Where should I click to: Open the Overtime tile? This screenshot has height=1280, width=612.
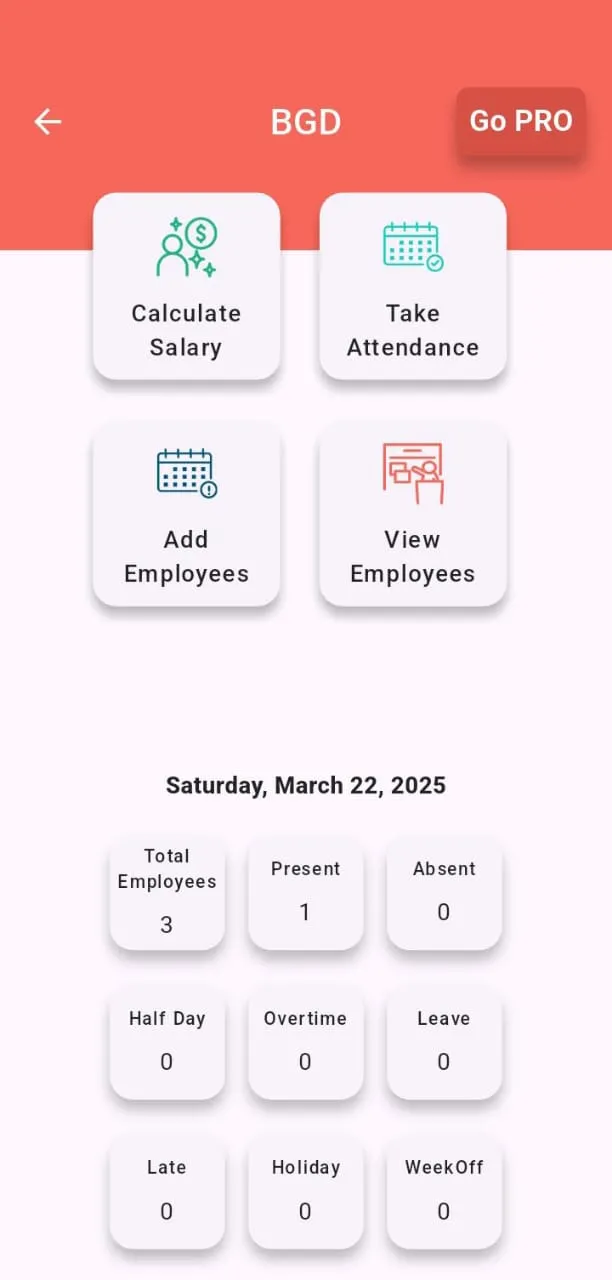pyautogui.click(x=306, y=1042)
